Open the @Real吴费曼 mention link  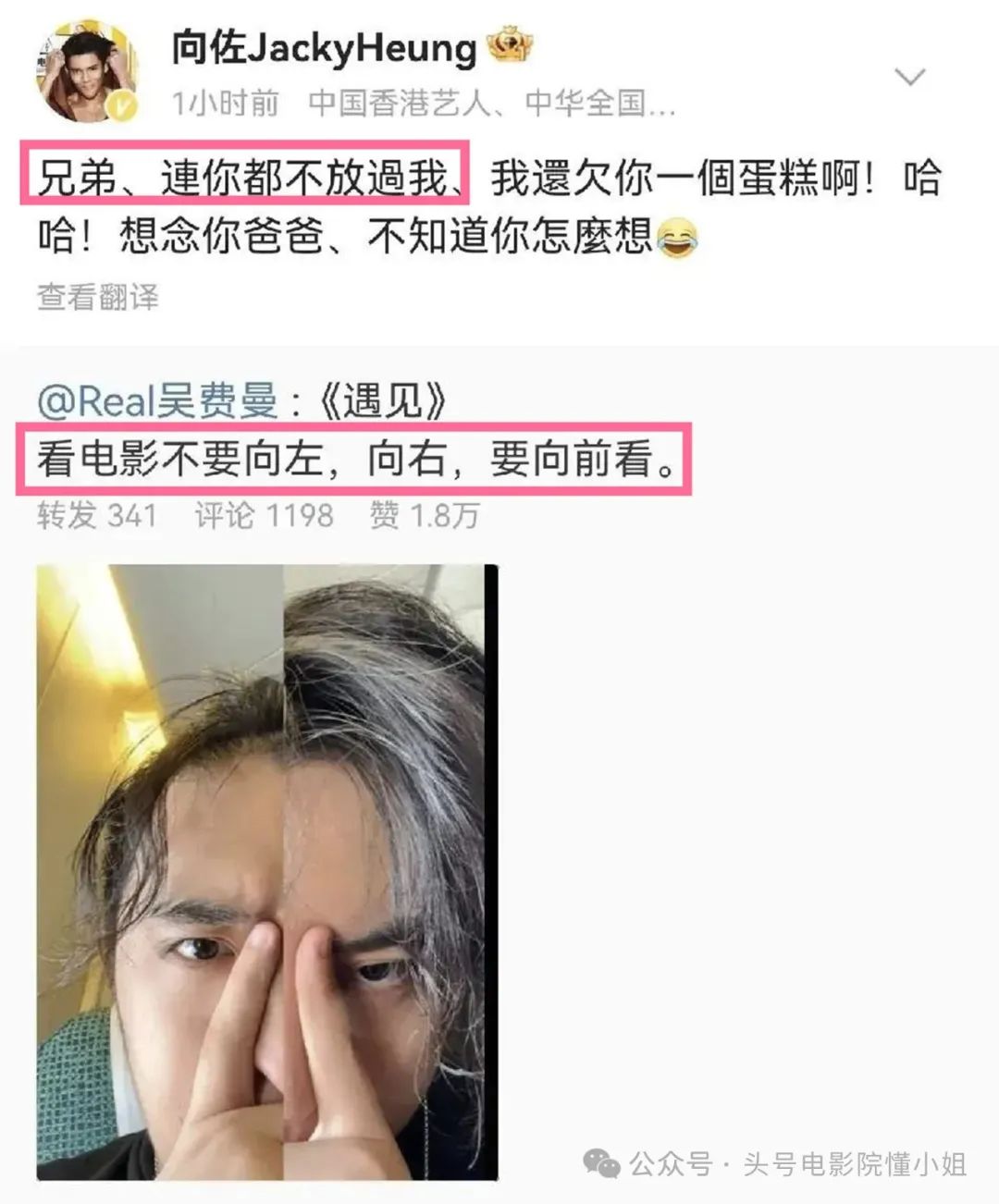point(157,401)
